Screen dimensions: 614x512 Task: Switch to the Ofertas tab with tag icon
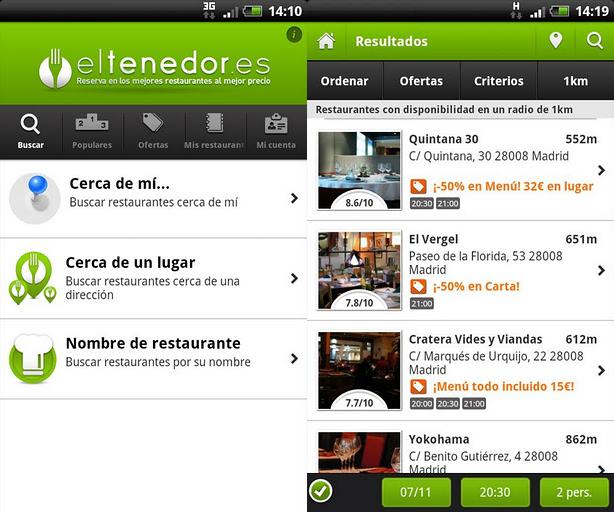pyautogui.click(x=153, y=132)
